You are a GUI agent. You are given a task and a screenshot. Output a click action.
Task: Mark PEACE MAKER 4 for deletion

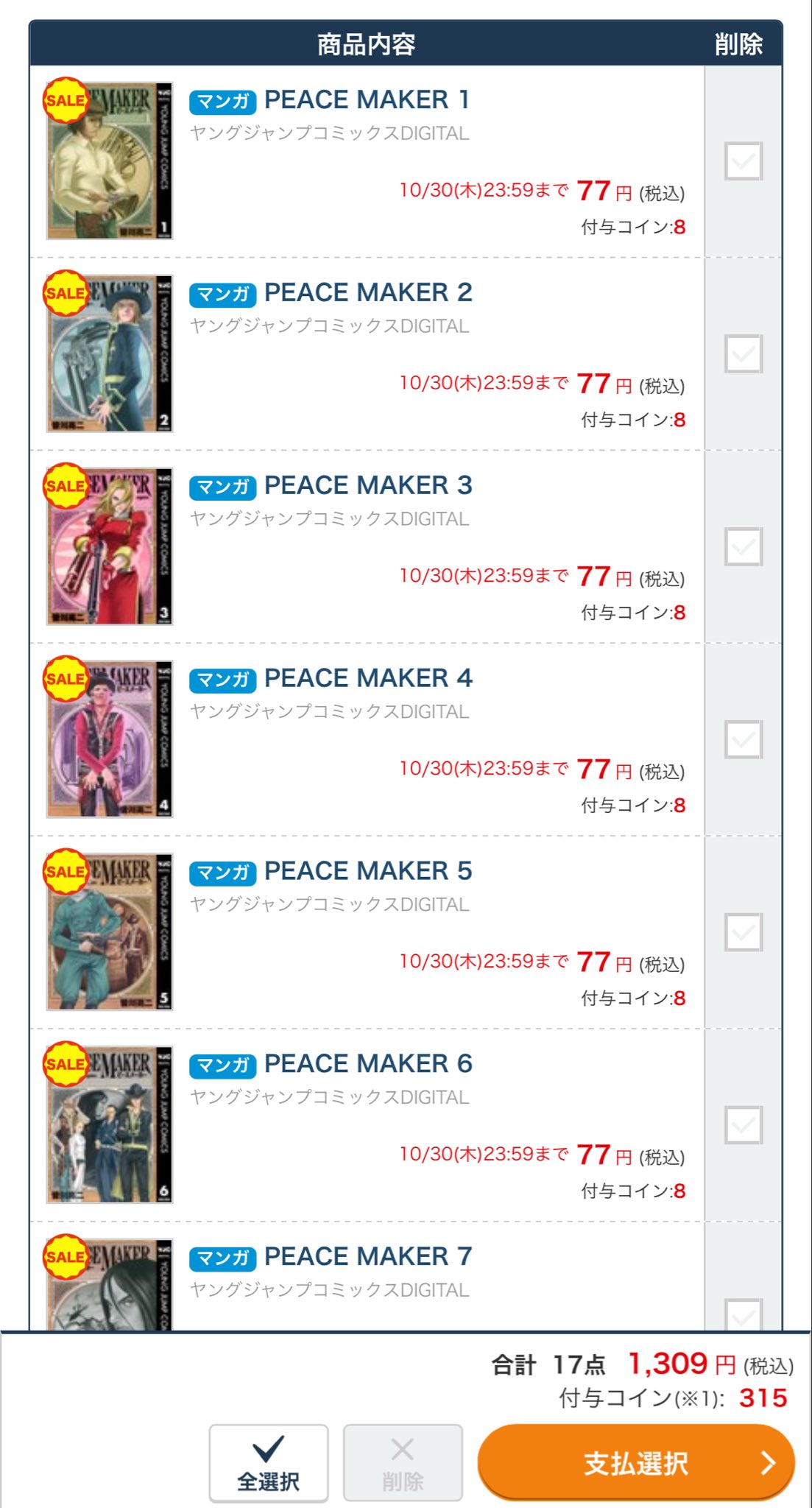(x=743, y=740)
